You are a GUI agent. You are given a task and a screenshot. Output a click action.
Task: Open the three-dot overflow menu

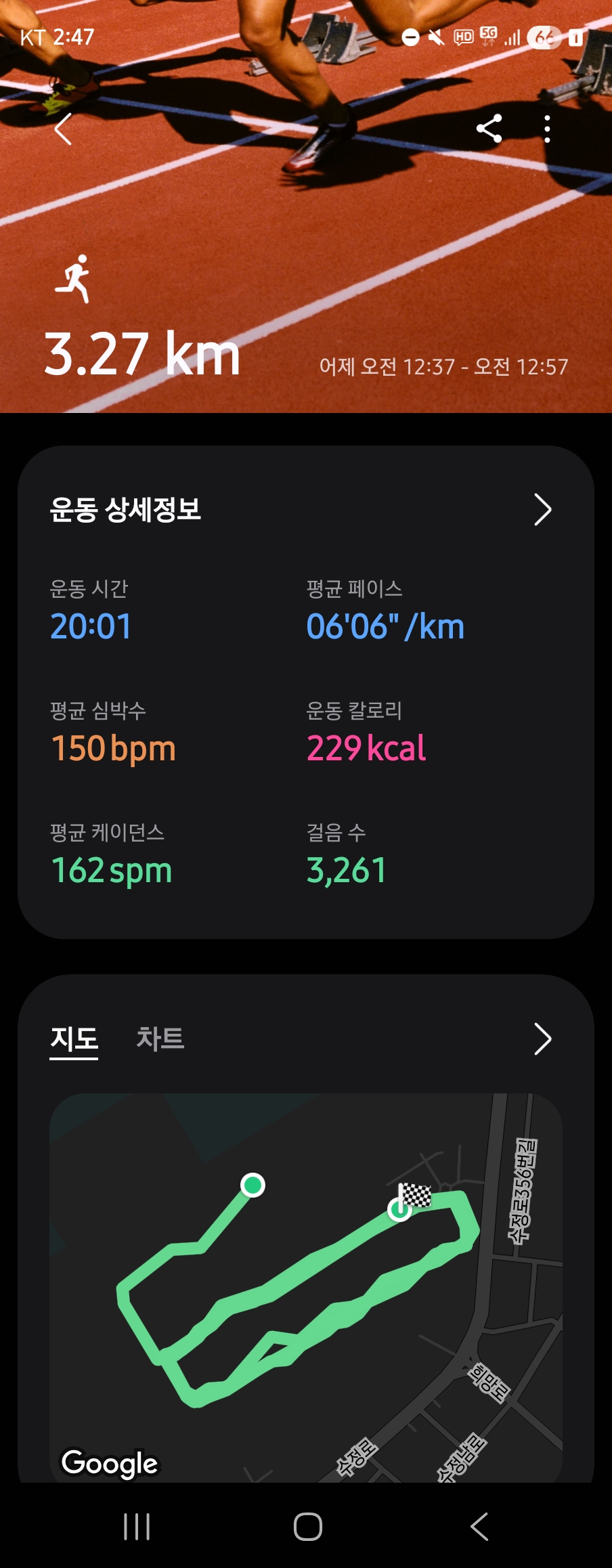click(547, 129)
